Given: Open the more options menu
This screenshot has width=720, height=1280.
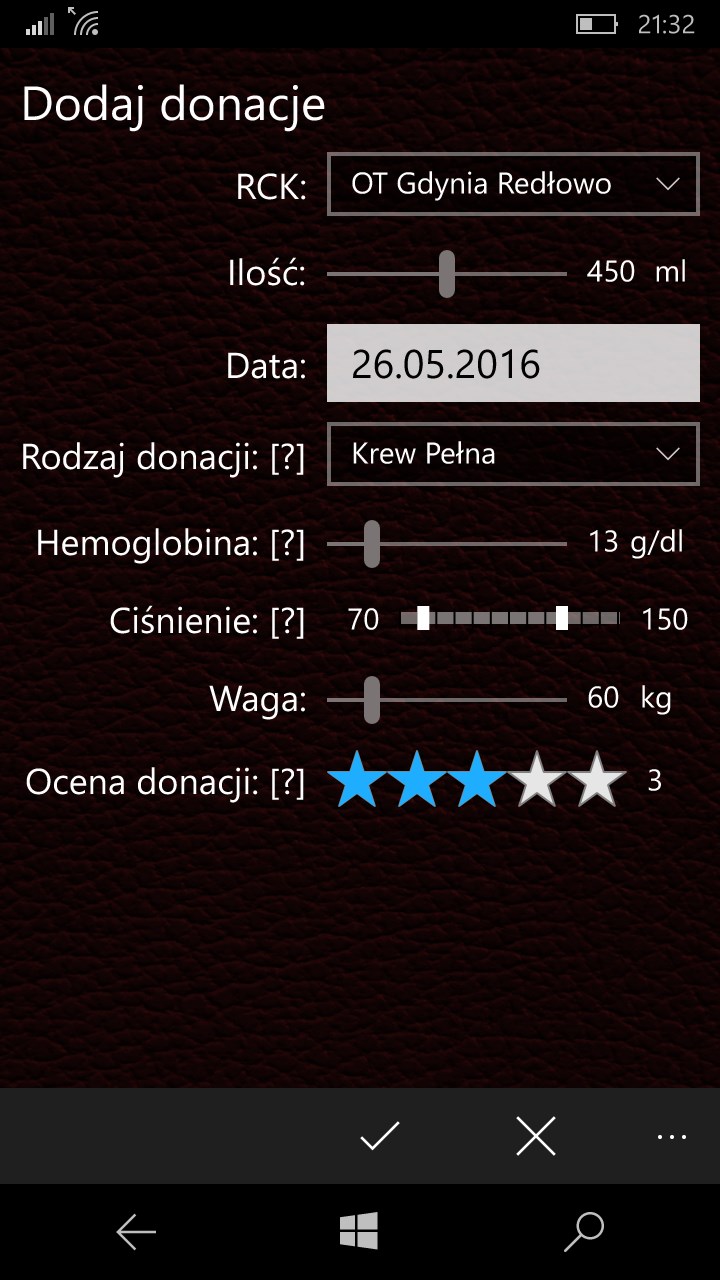Looking at the screenshot, I should (x=672, y=1136).
